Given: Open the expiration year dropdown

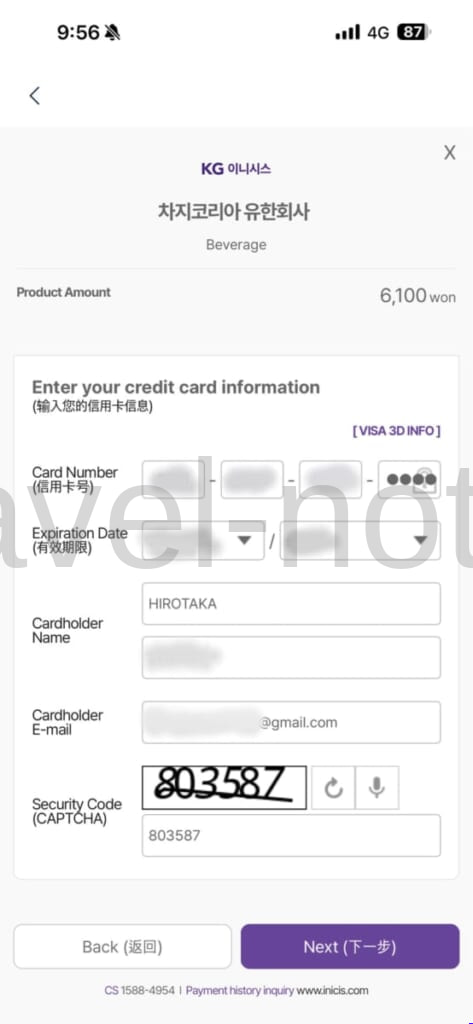Looking at the screenshot, I should (x=361, y=541).
